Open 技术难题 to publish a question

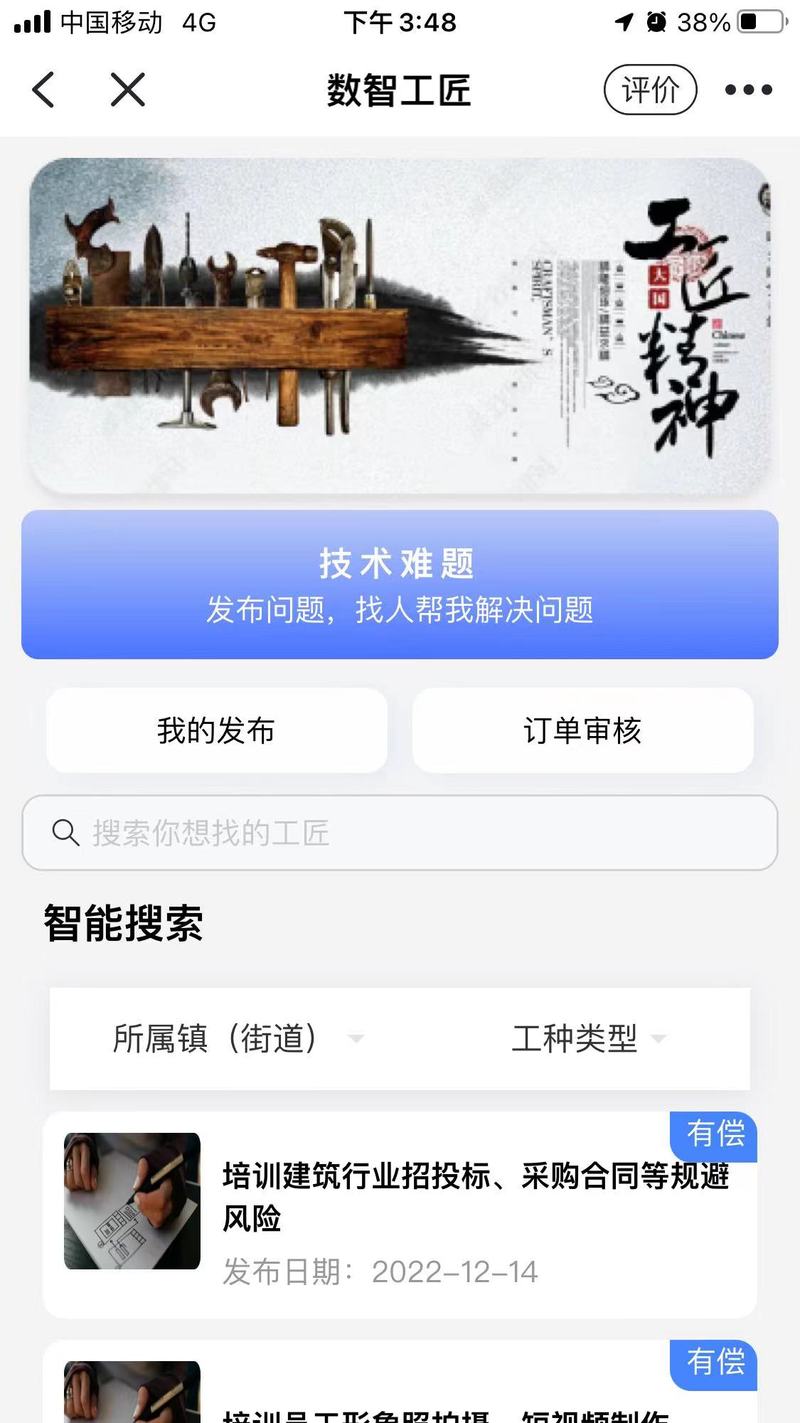click(400, 585)
